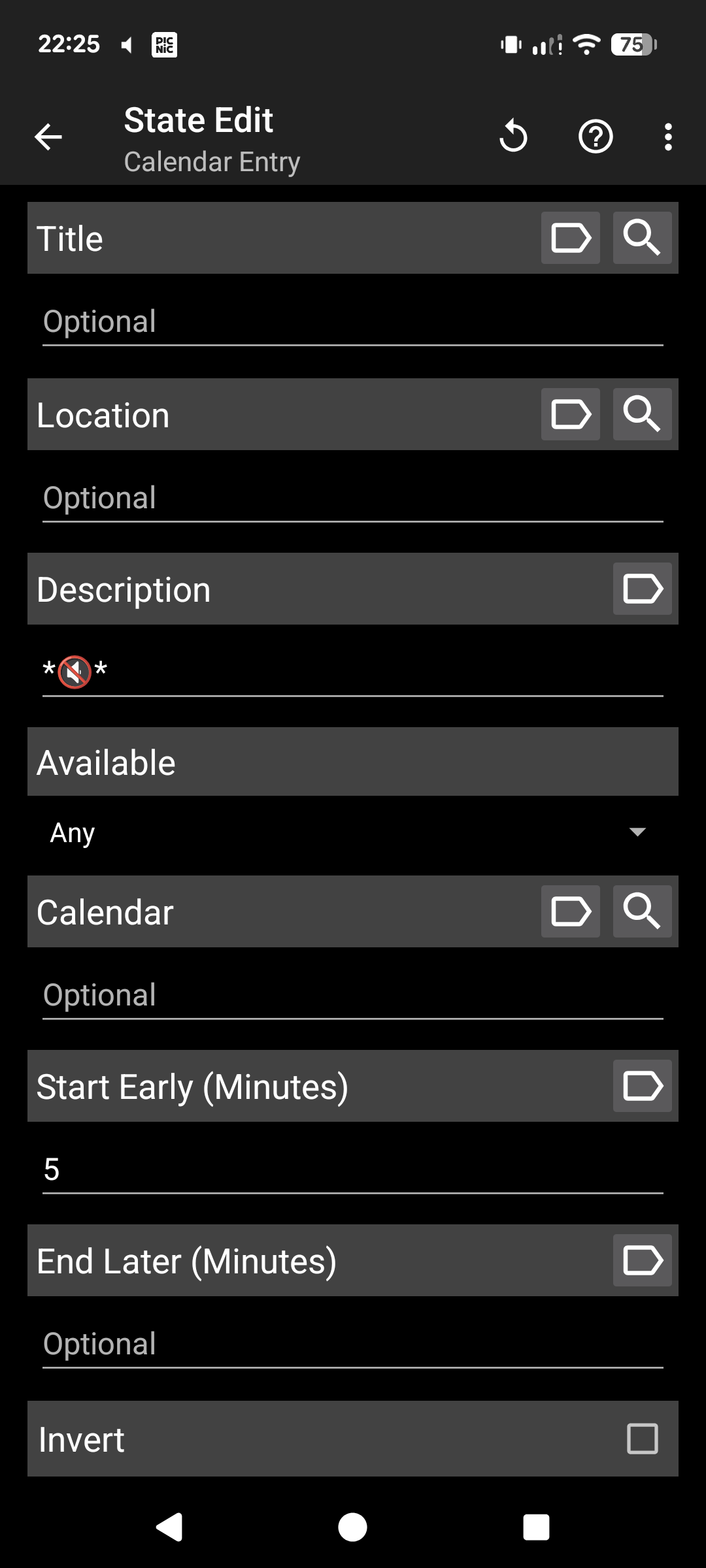Edit the Start Early minutes field

[x=353, y=1169]
